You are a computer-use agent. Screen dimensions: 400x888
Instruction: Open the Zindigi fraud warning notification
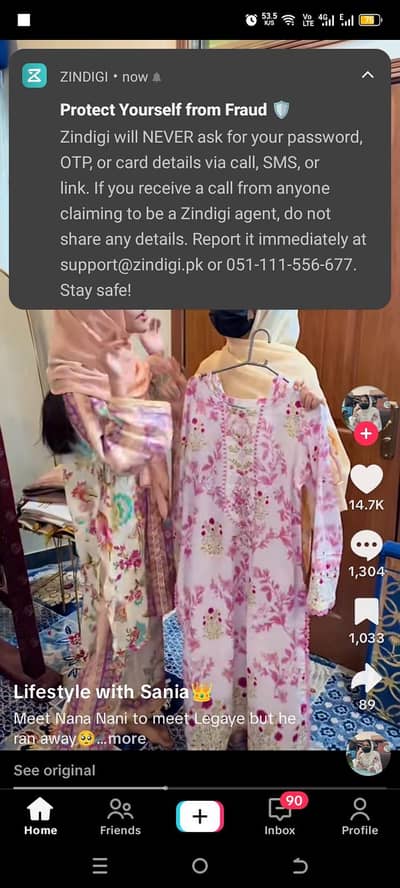pyautogui.click(x=200, y=179)
